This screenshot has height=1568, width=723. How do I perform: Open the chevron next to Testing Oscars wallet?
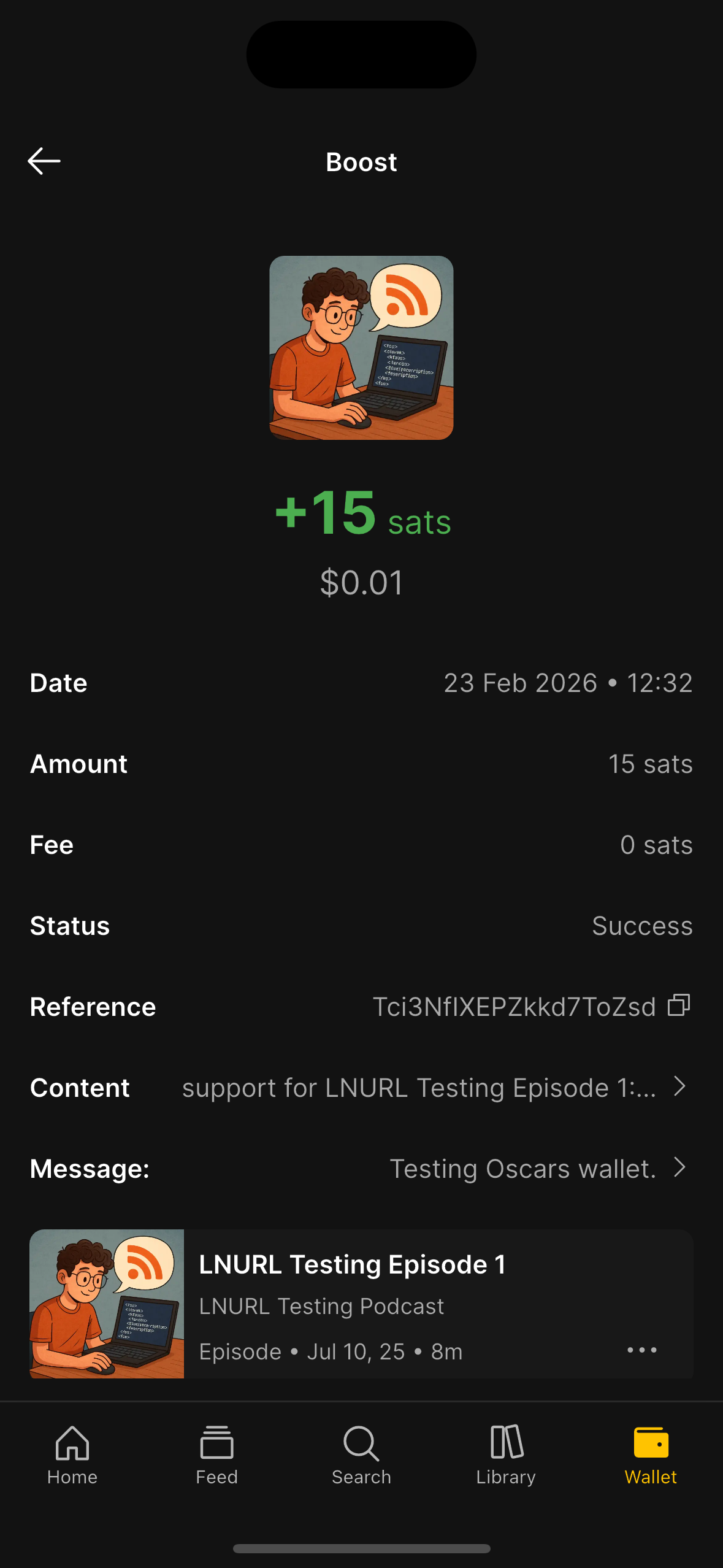coord(679,1167)
